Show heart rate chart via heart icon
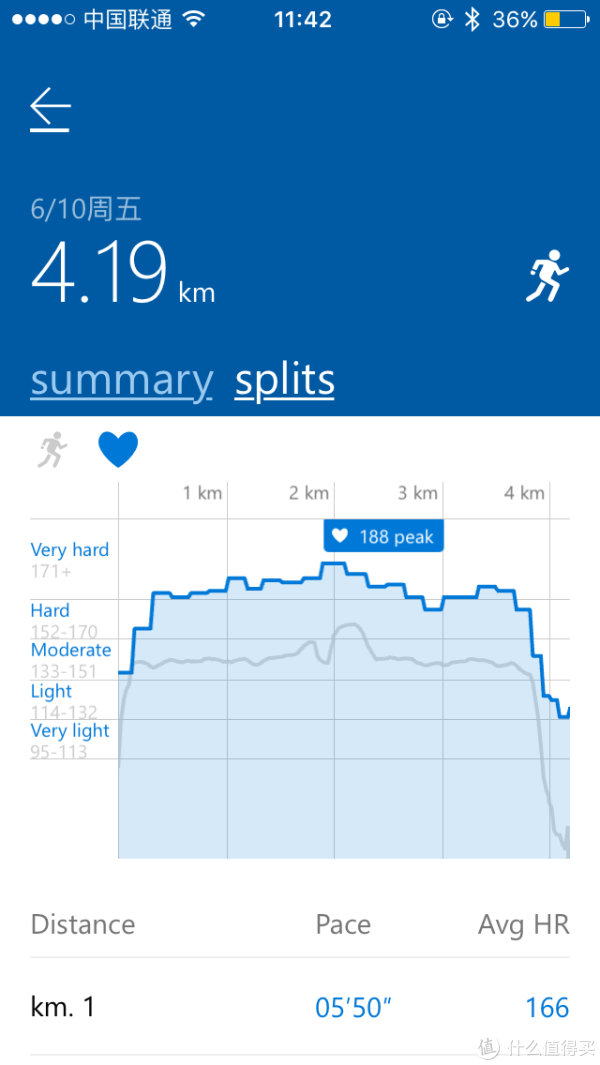 (118, 450)
